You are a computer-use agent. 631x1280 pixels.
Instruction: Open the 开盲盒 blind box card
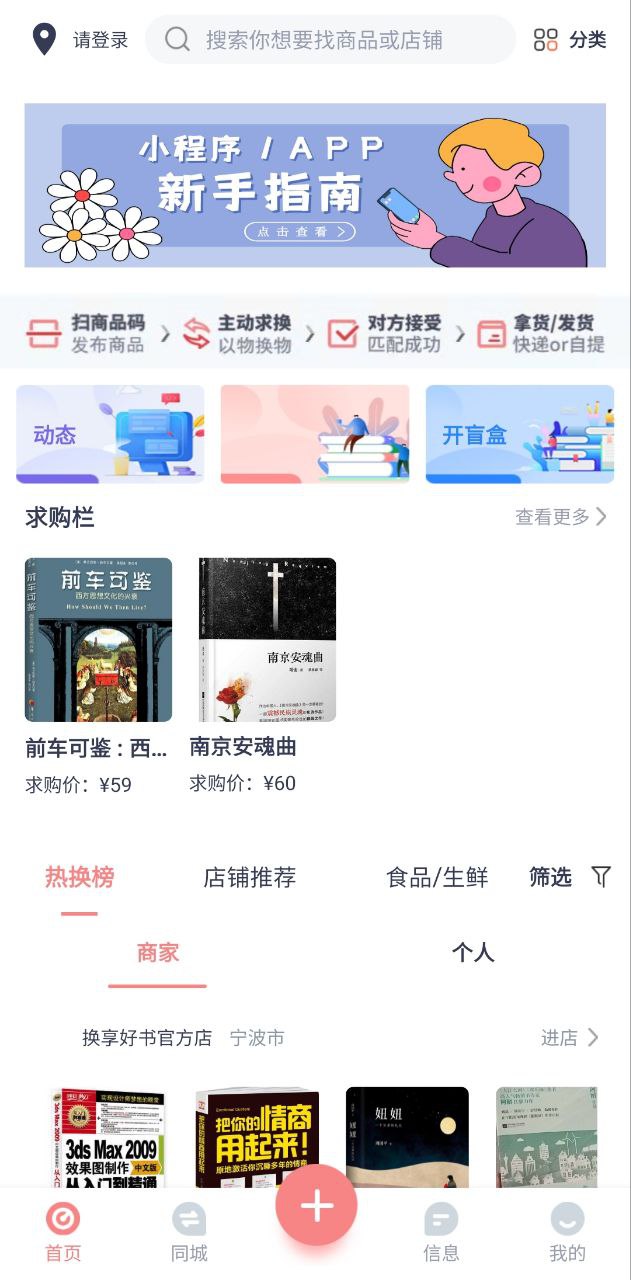(520, 434)
